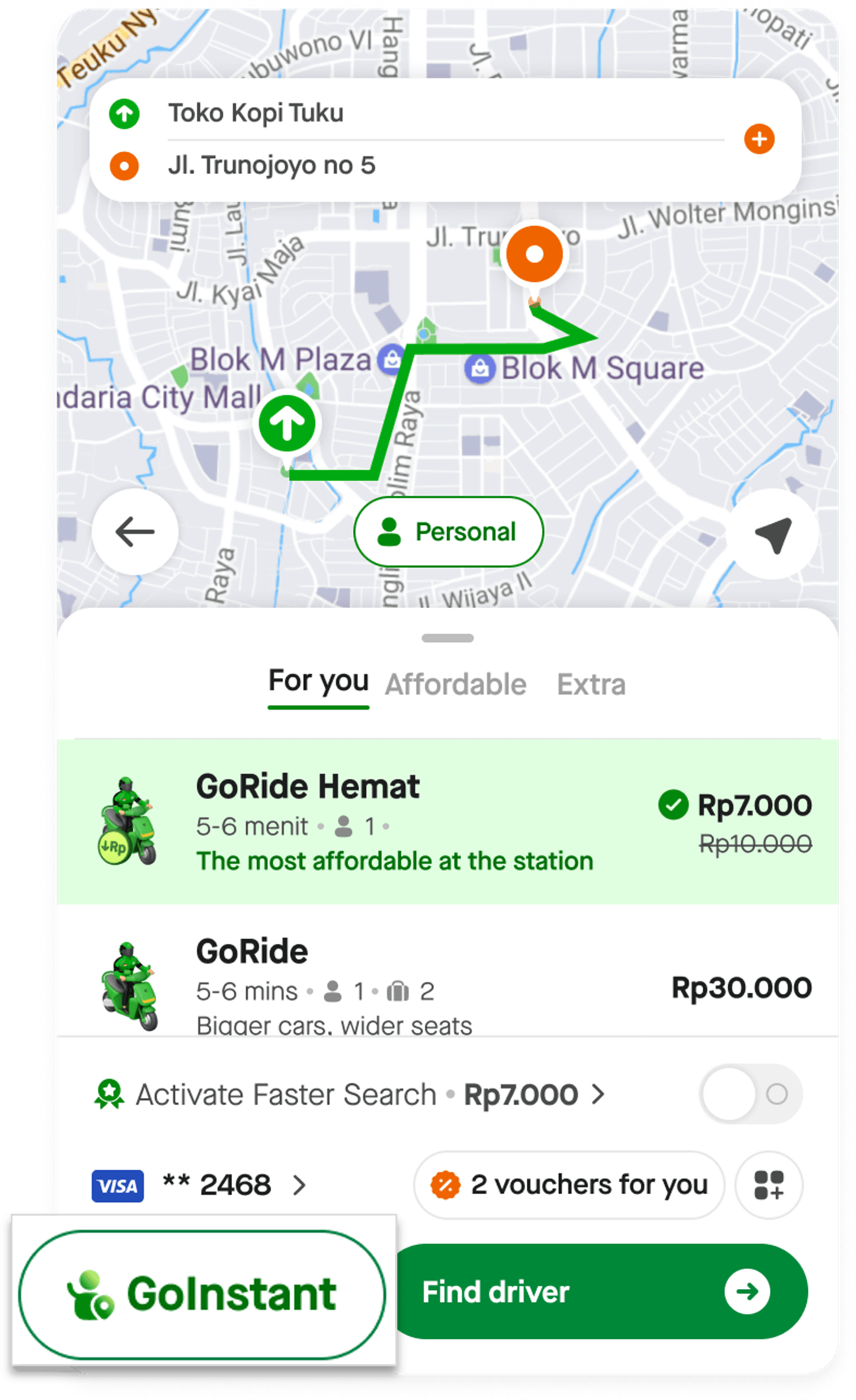
Task: Tap the Find driver button
Action: pyautogui.click(x=600, y=1292)
